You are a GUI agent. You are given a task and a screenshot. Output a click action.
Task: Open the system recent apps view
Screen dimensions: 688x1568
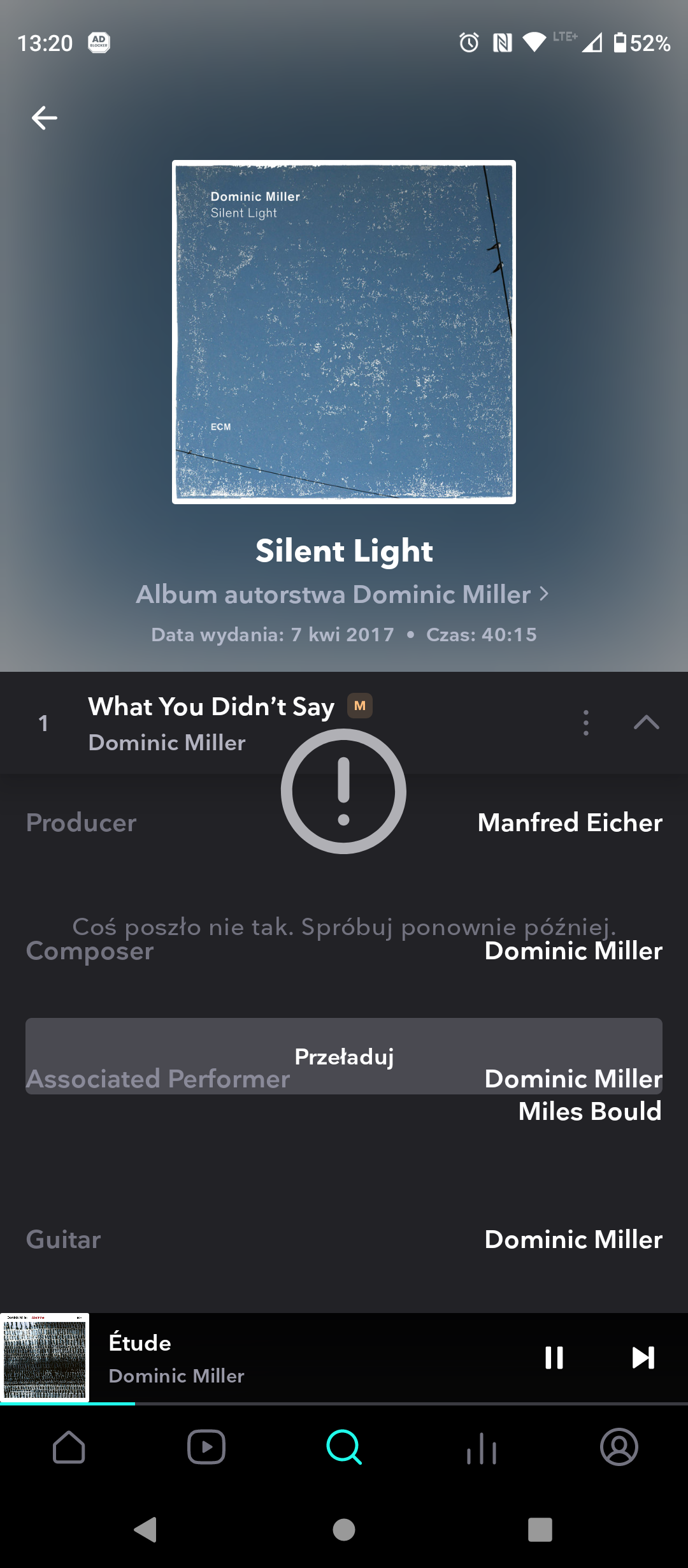click(540, 1529)
